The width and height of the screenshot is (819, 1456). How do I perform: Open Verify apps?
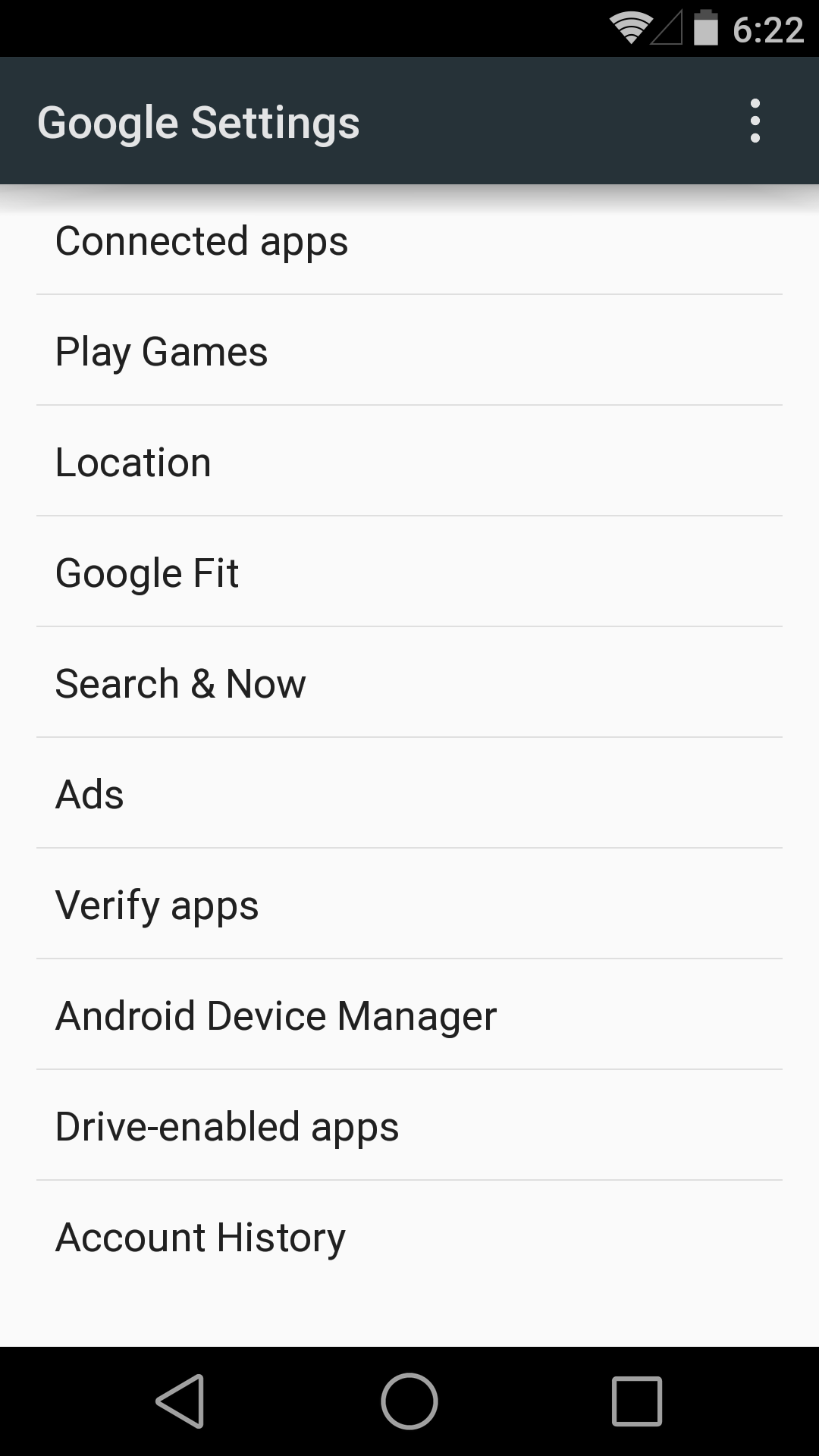pyautogui.click(x=409, y=904)
